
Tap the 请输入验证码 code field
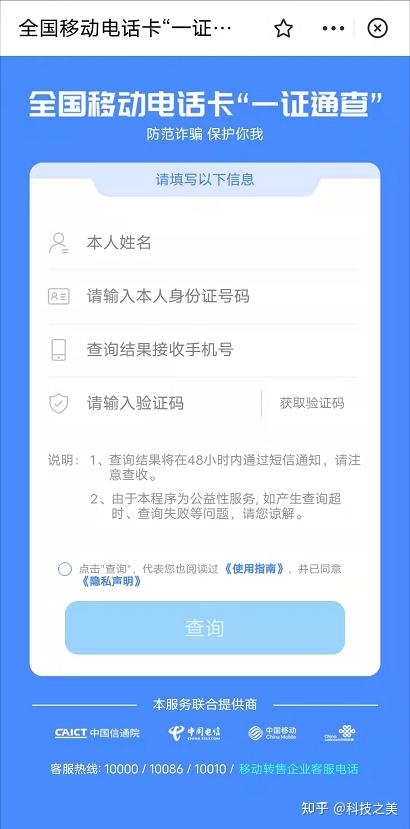[x=153, y=404]
